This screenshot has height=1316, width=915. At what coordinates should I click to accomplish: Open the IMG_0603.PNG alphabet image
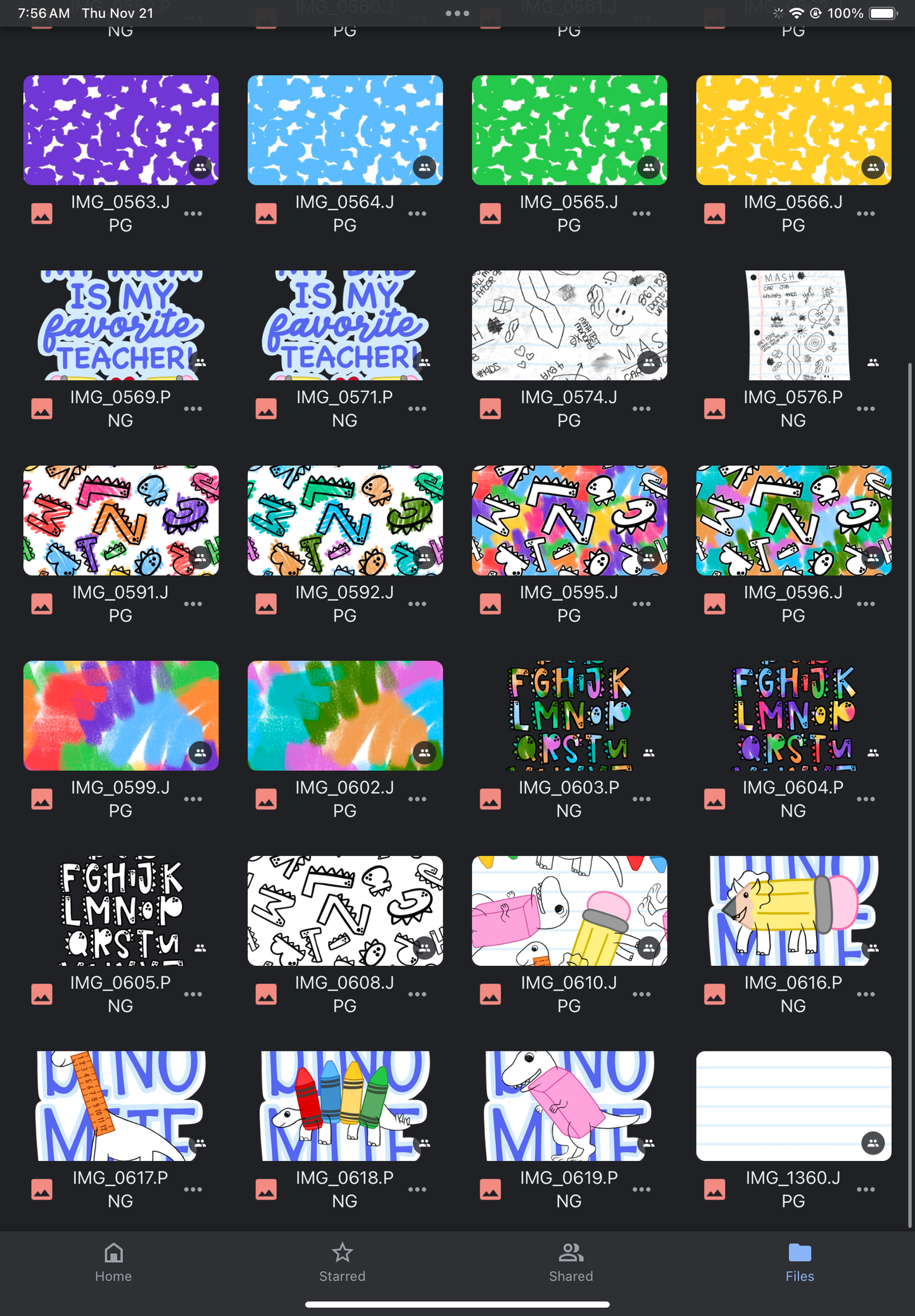click(x=569, y=715)
